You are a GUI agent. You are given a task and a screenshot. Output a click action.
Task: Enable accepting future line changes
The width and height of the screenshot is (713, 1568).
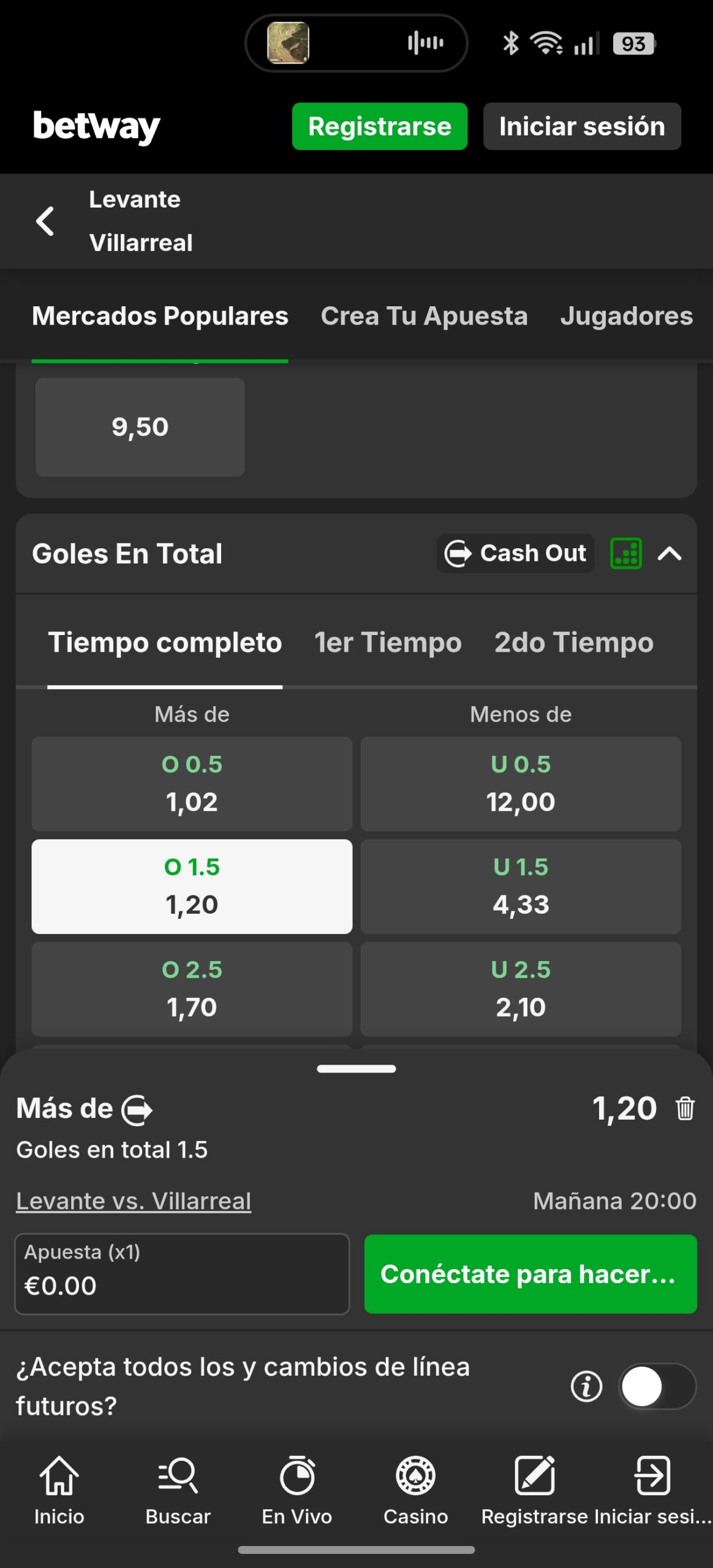pos(657,1387)
